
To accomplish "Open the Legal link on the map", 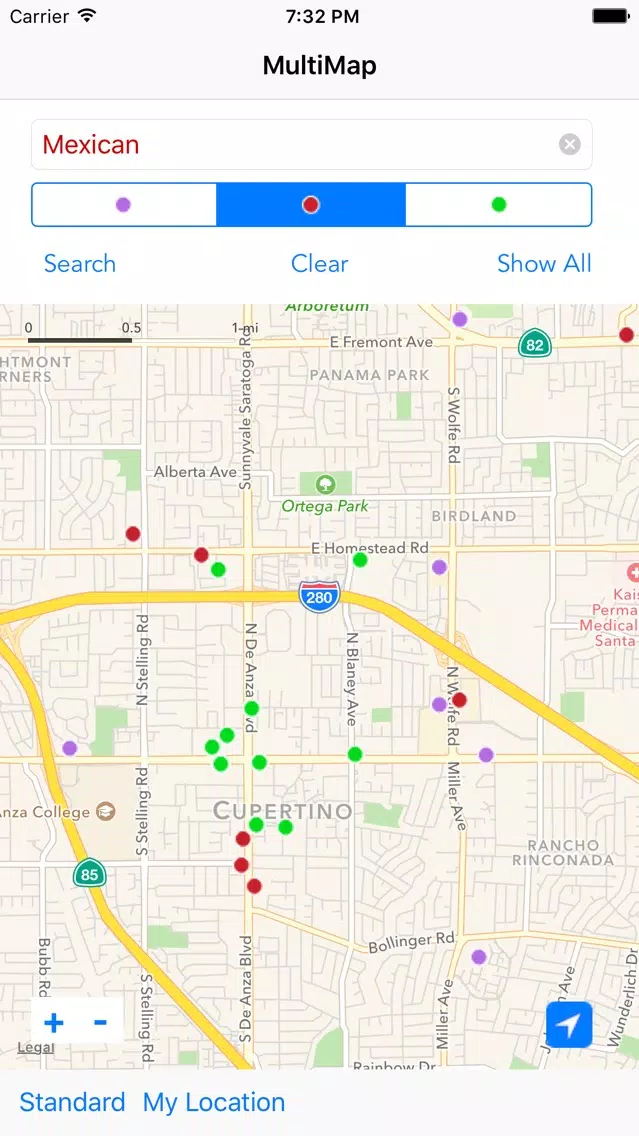I will tap(36, 1048).
